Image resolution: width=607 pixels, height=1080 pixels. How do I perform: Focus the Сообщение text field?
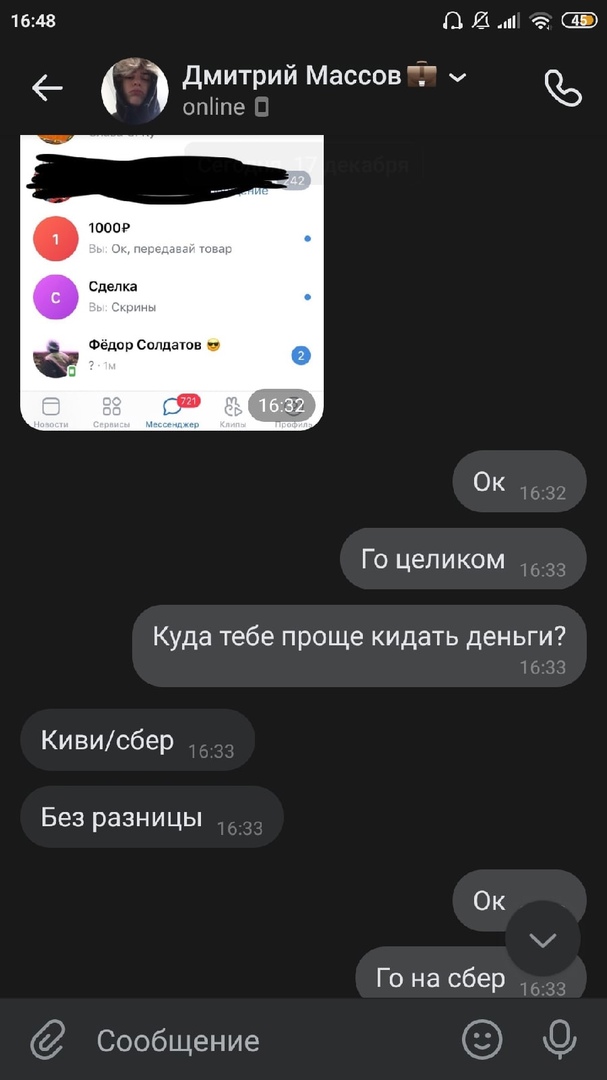coord(260,1041)
